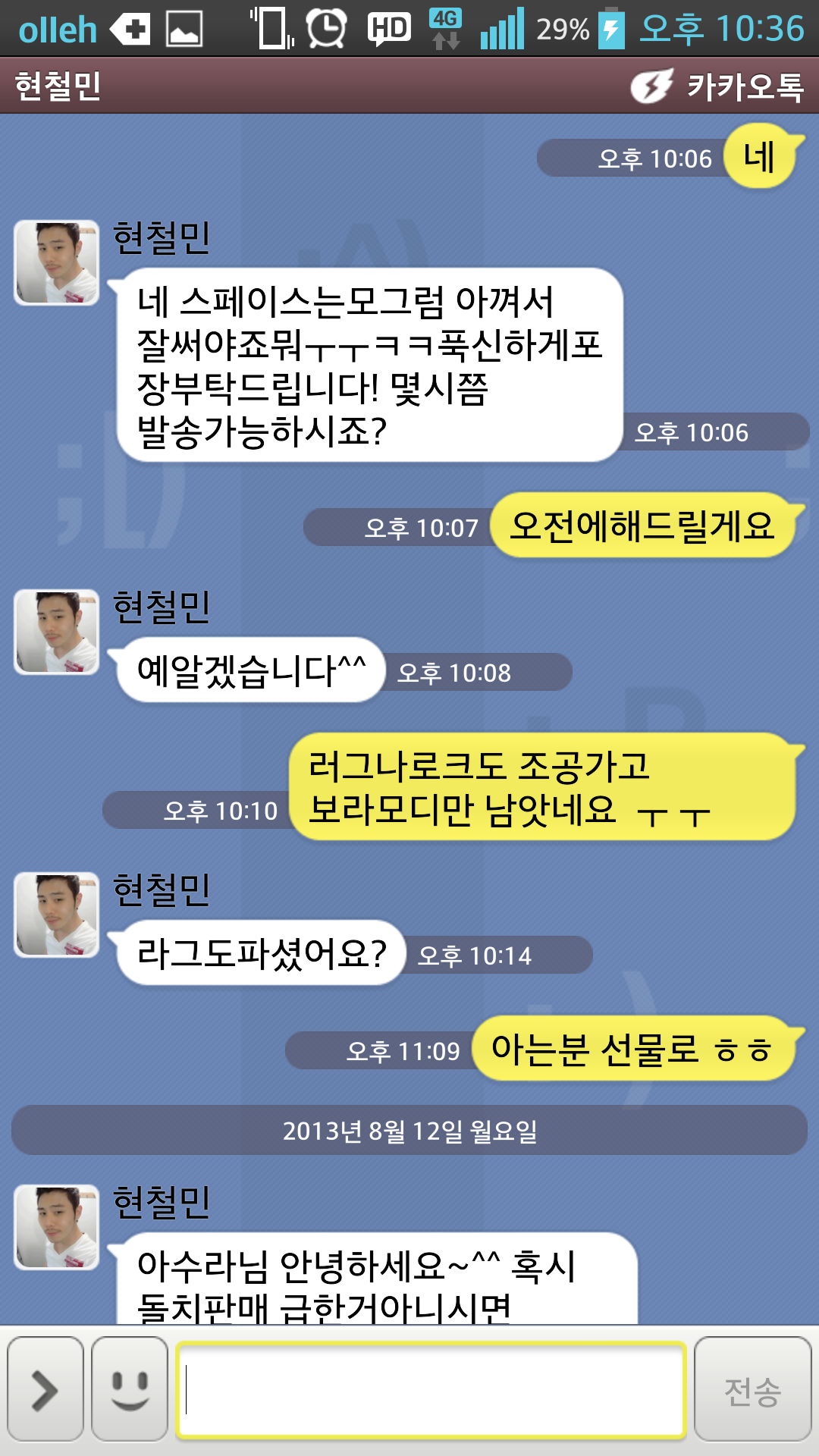The width and height of the screenshot is (819, 1456).
Task: Expand the attachment arrow menu
Action: pyautogui.click(x=45, y=1390)
